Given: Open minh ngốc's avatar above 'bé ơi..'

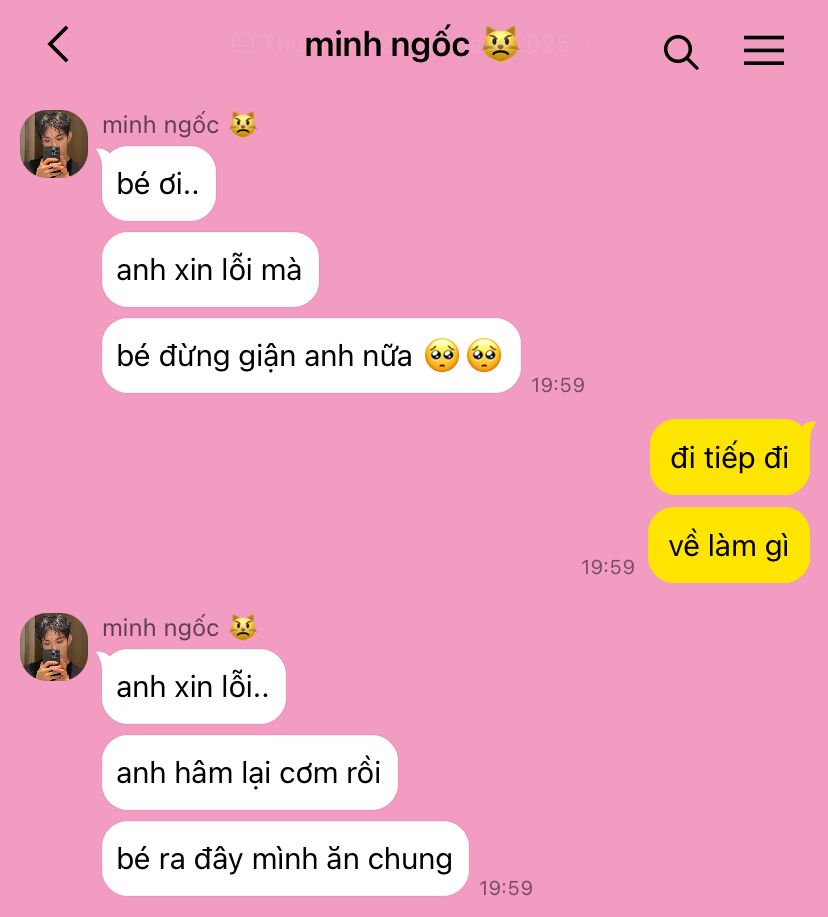Looking at the screenshot, I should (54, 144).
